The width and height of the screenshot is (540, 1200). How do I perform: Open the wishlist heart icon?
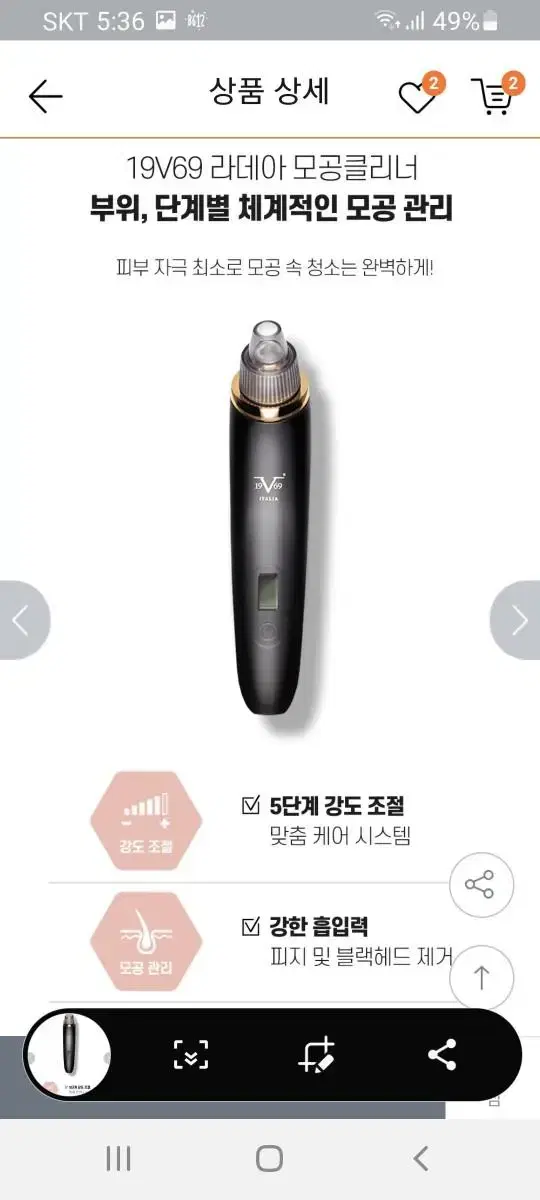pyautogui.click(x=418, y=95)
